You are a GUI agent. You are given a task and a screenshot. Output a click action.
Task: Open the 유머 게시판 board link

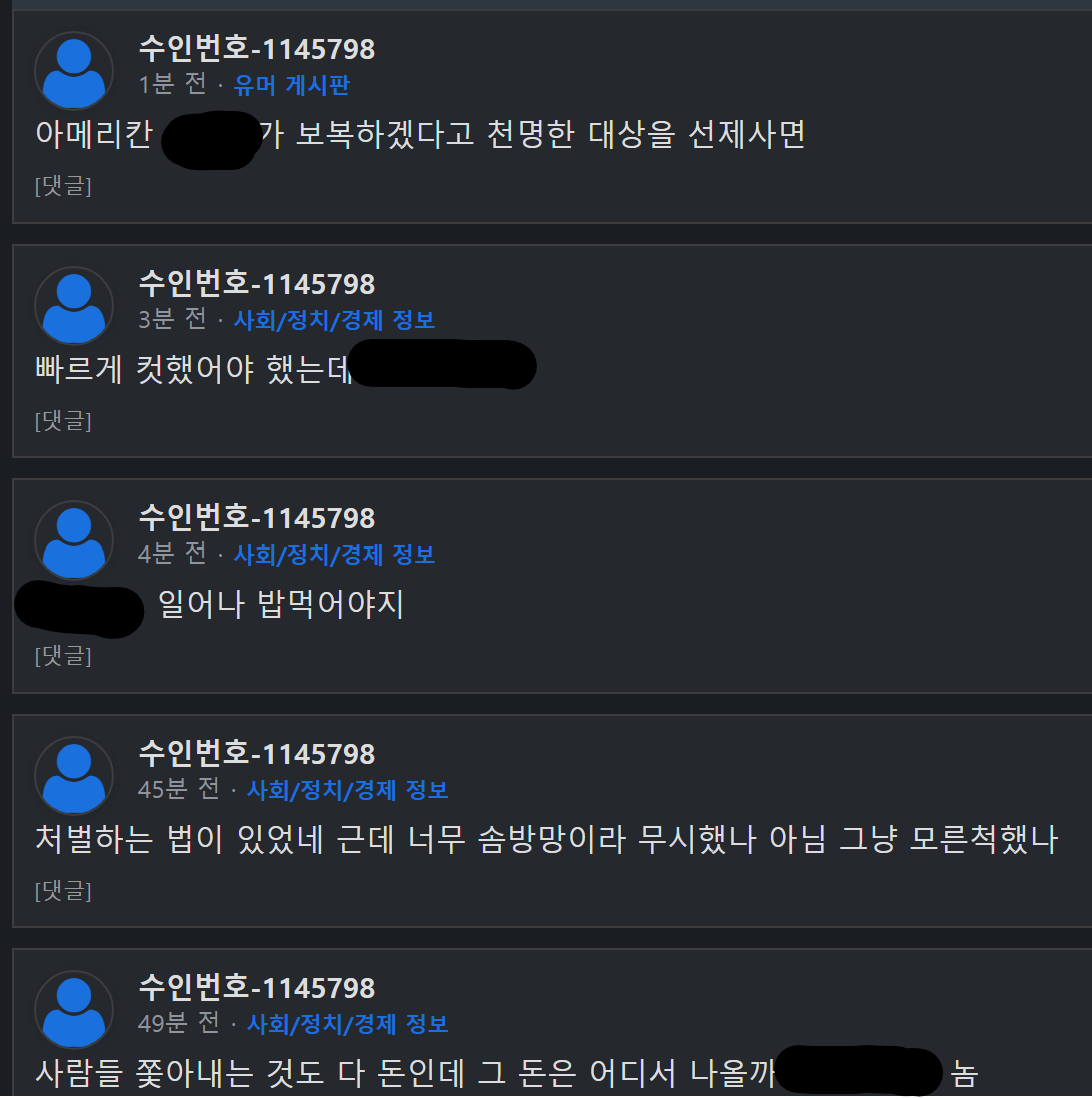point(291,85)
